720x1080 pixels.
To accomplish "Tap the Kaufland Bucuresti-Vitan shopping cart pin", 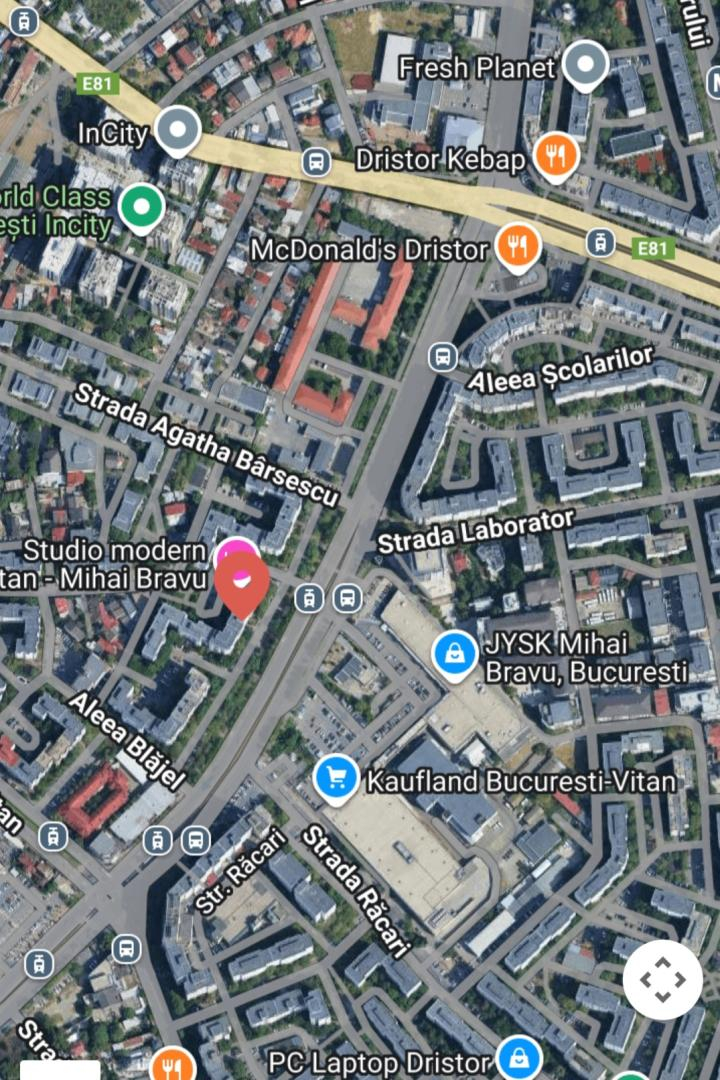I will pyautogui.click(x=337, y=777).
